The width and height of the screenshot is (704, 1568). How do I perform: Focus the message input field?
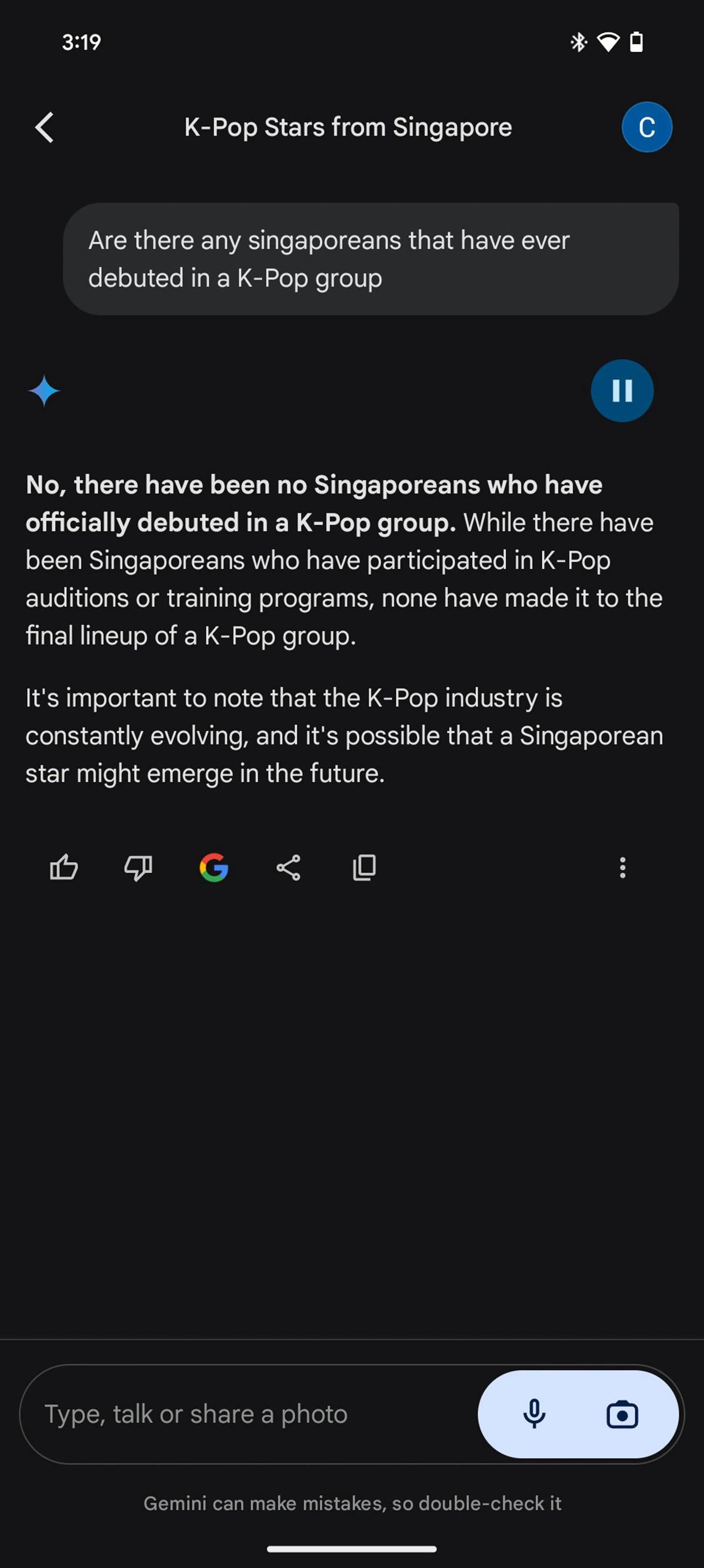243,1414
